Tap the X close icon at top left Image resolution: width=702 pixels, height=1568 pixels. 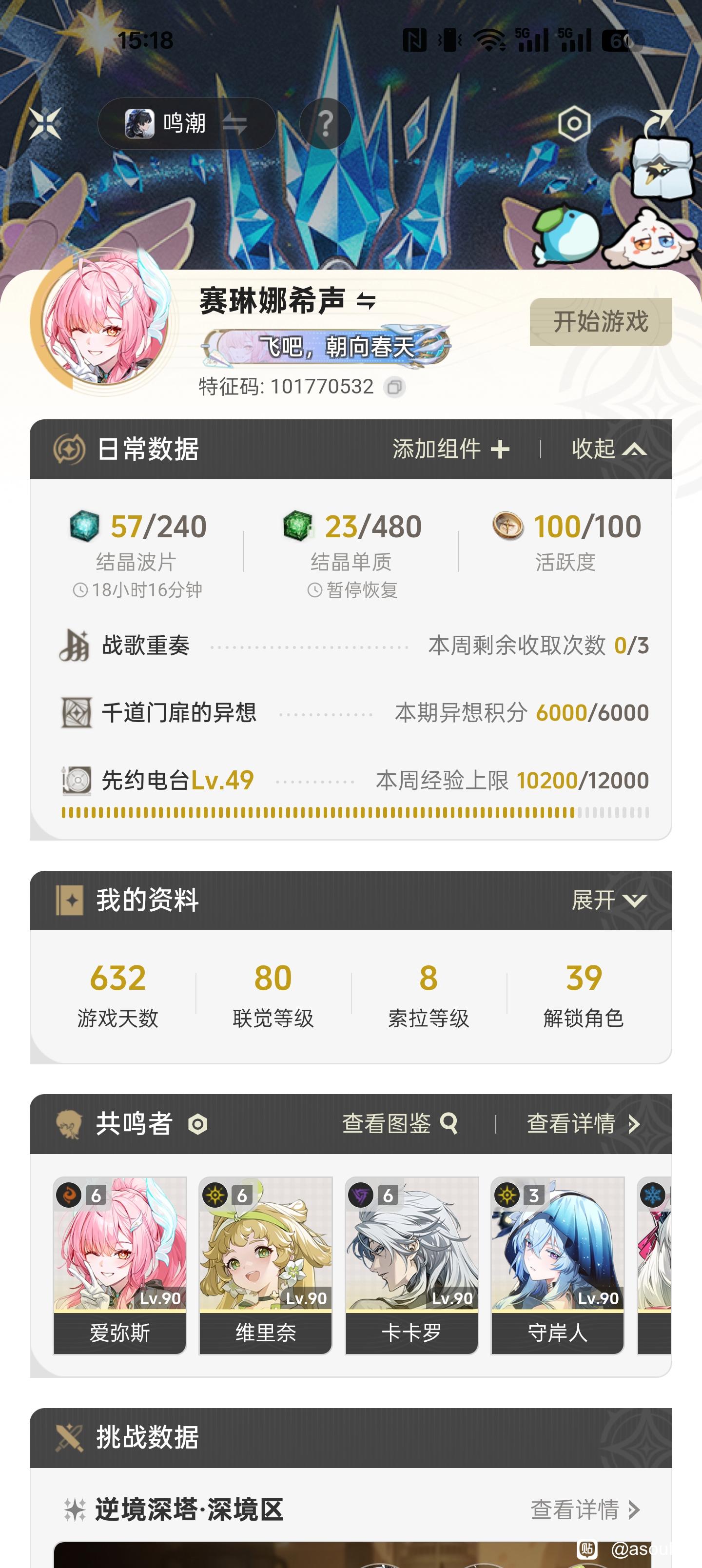(x=45, y=123)
